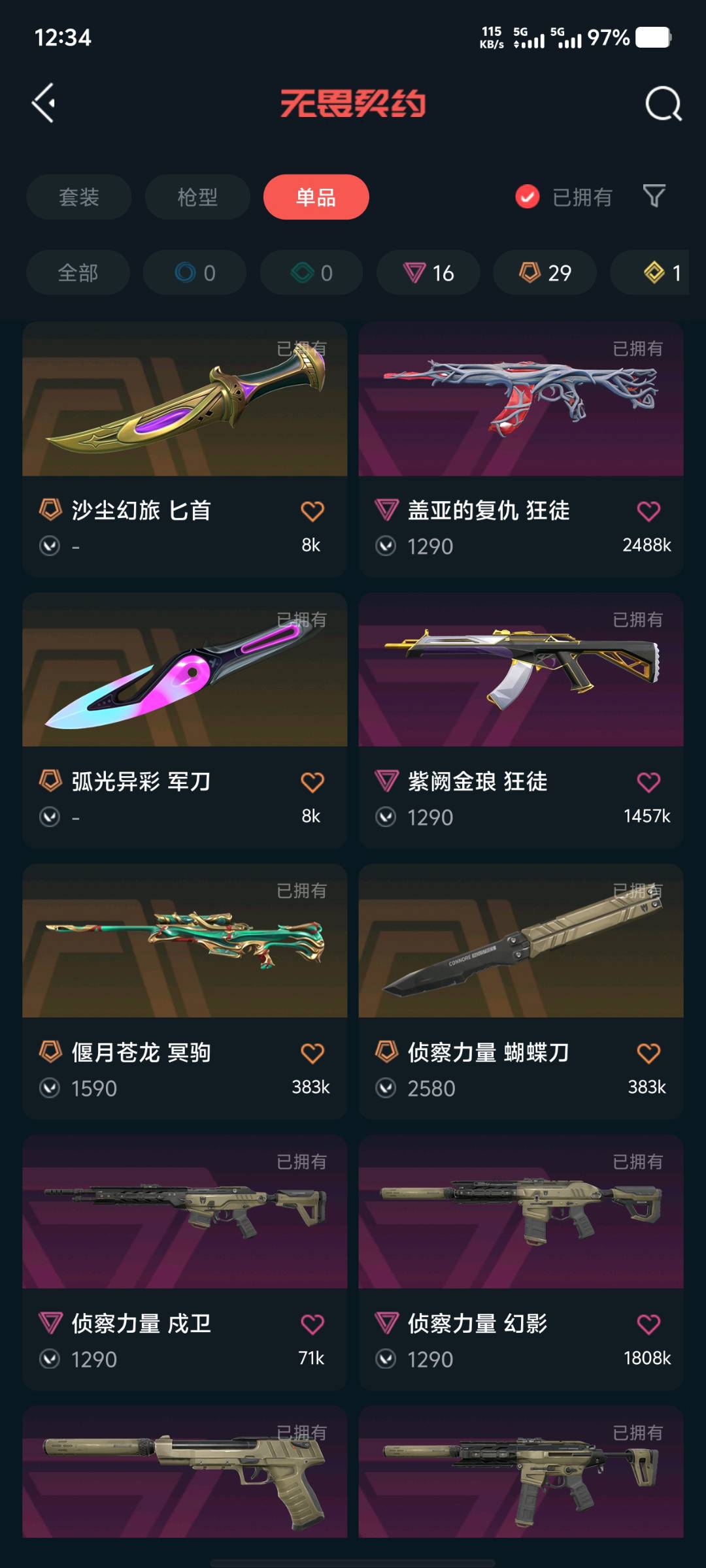706x1568 pixels.
Task: Like the 紫阙金琅 狂徒 skin
Action: [648, 782]
